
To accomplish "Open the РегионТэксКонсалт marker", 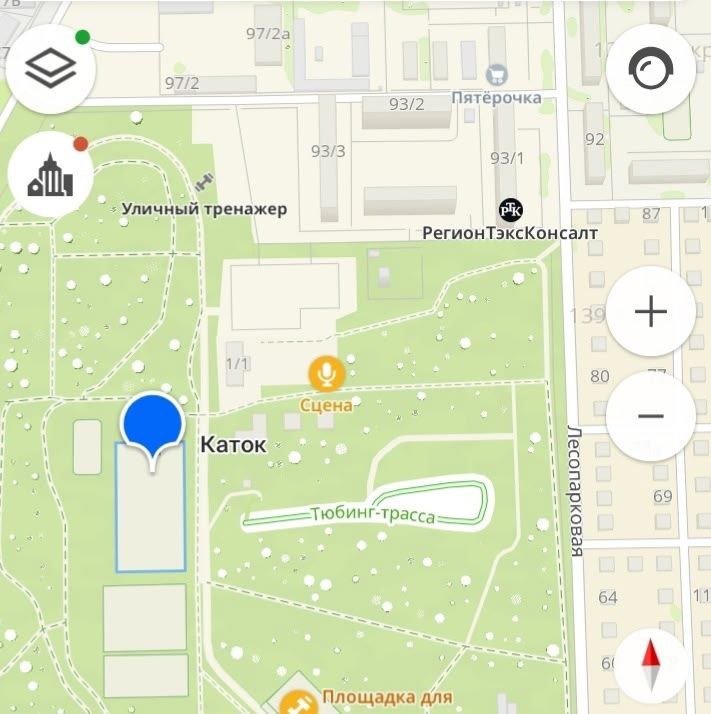I will [x=510, y=209].
